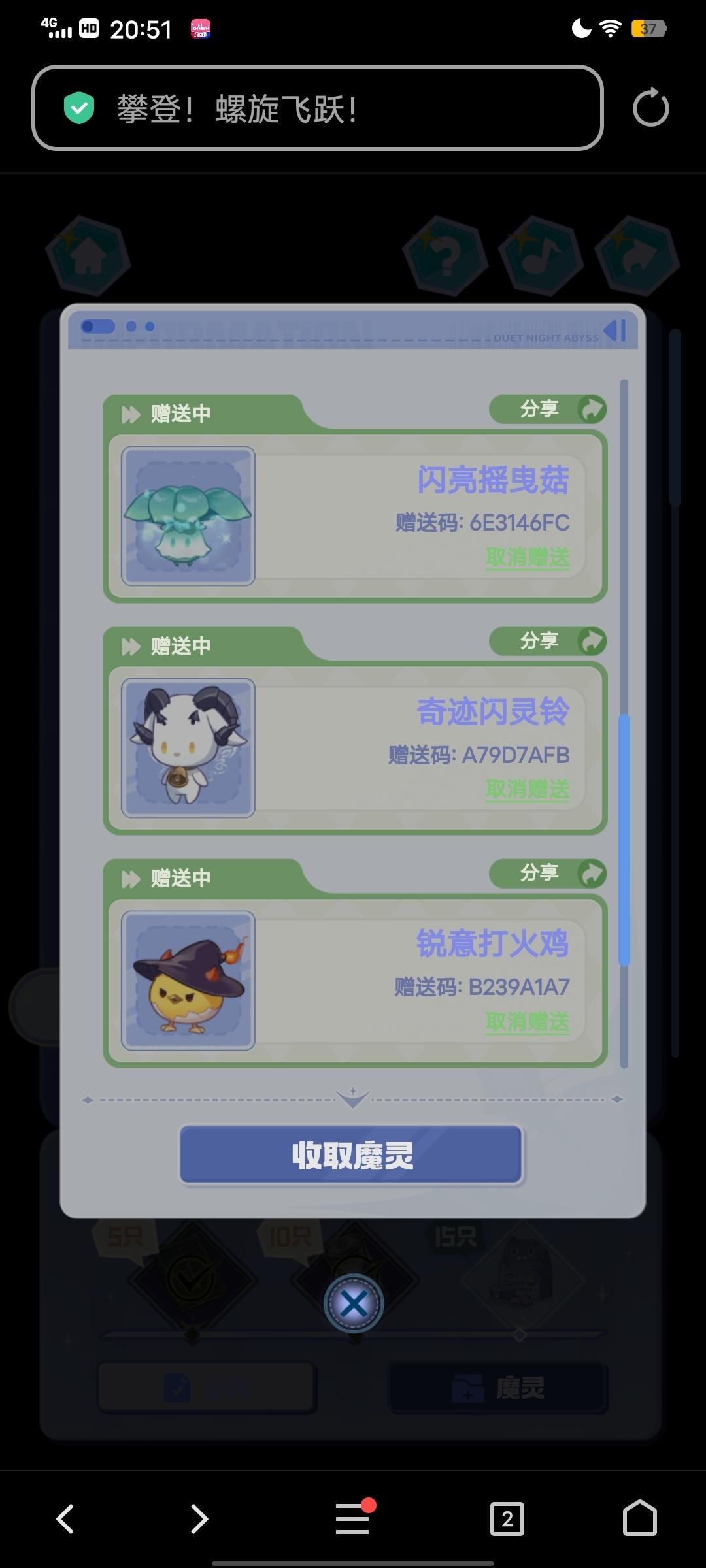Go back in the browser
The image size is (706, 1568).
(x=65, y=1518)
